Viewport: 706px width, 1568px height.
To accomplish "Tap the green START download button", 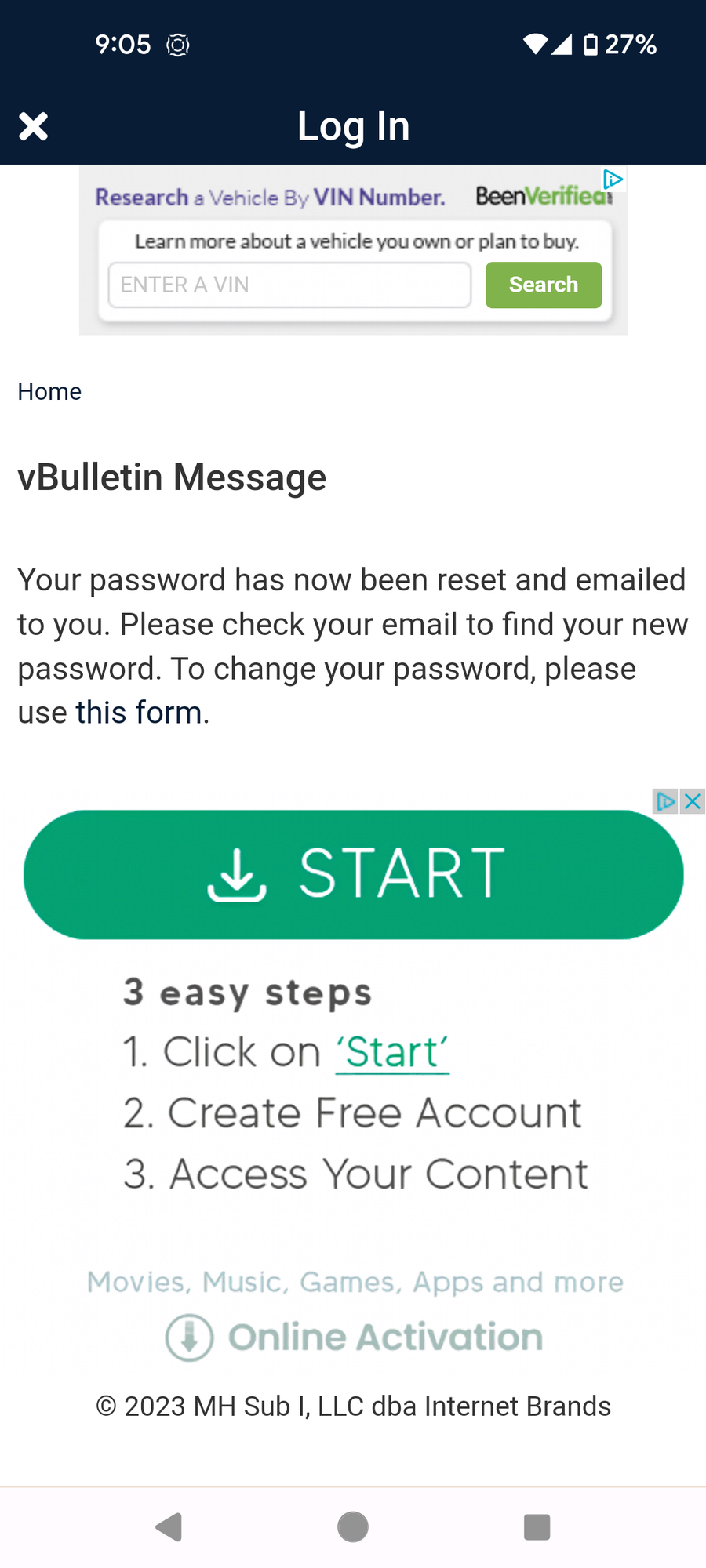I will [353, 874].
